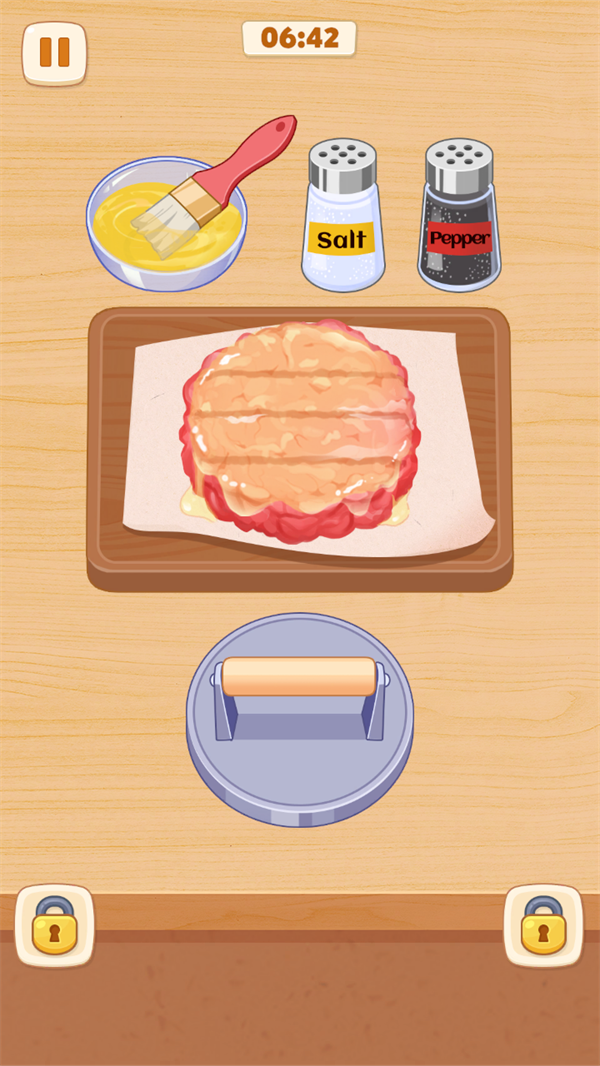Screen dimensions: 600x1066
Task: Select the butter bowl with brush
Action: [x=167, y=222]
